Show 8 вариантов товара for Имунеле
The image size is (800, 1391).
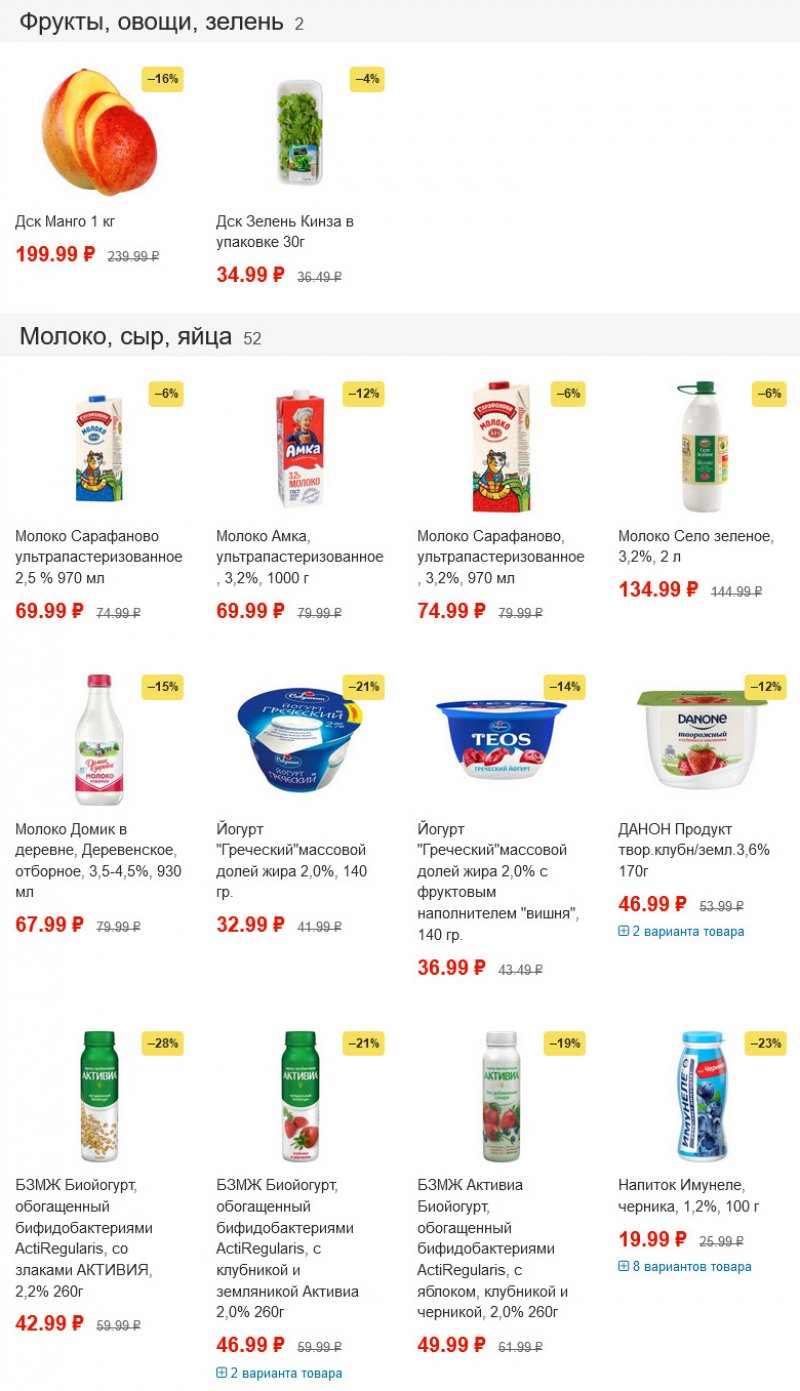click(690, 1266)
